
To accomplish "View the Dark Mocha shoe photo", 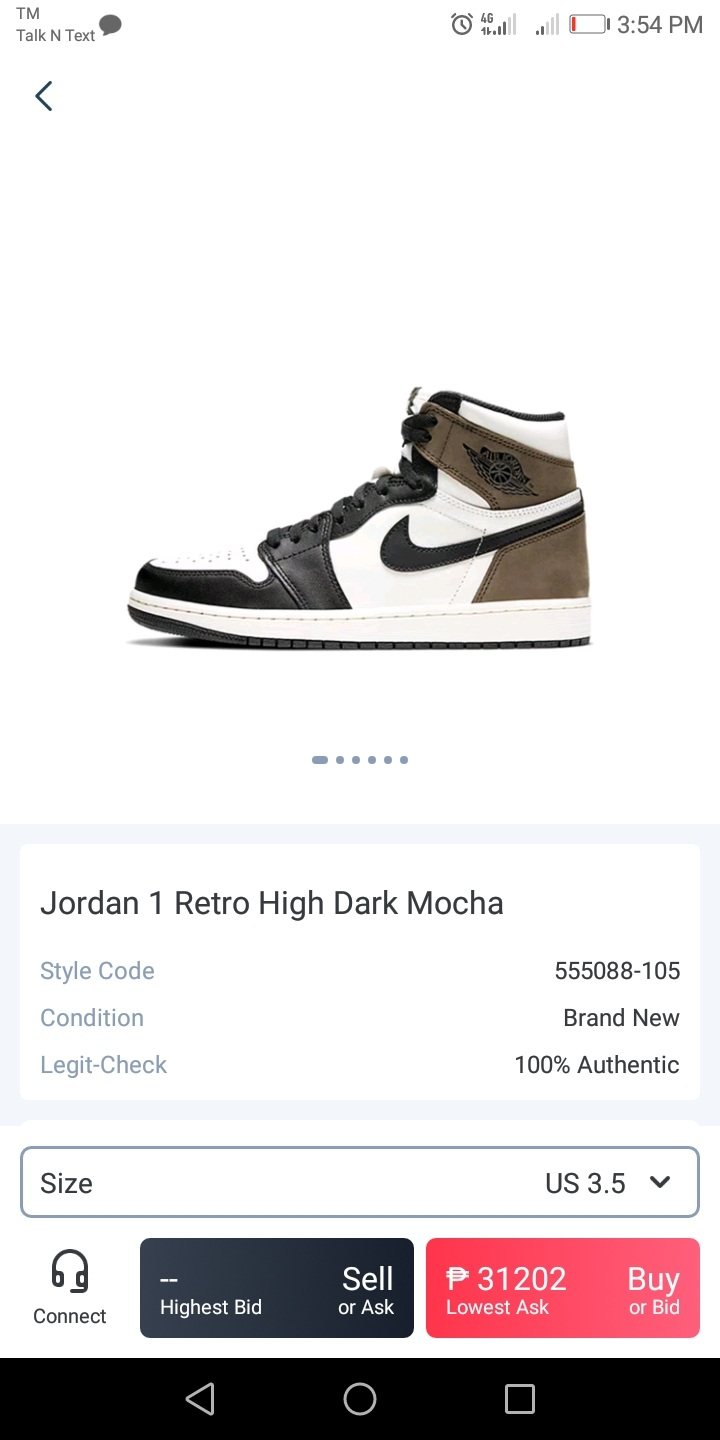I will [x=360, y=517].
